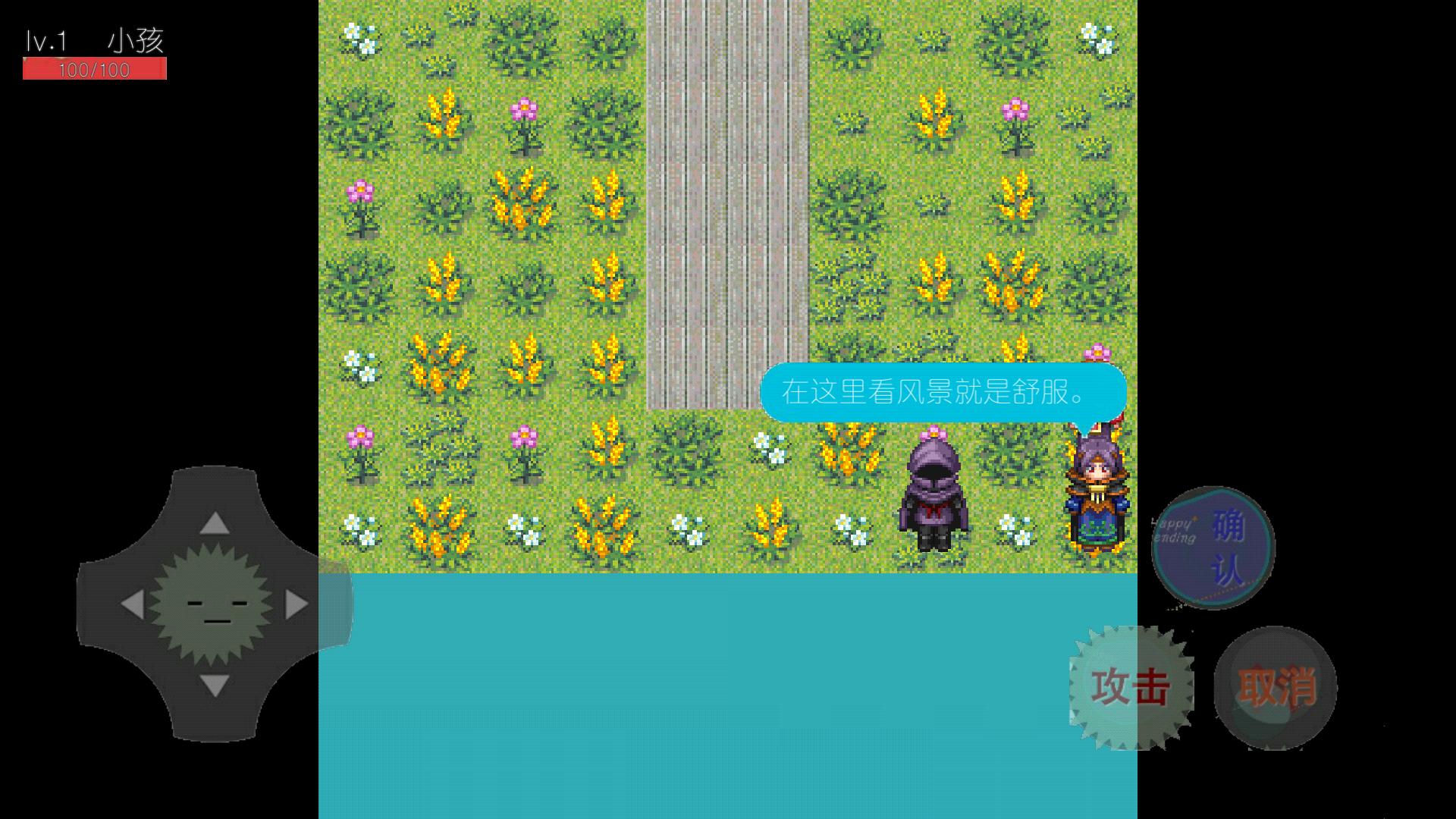Move down with the D-pad down arrow
1456x819 pixels.
(x=215, y=686)
